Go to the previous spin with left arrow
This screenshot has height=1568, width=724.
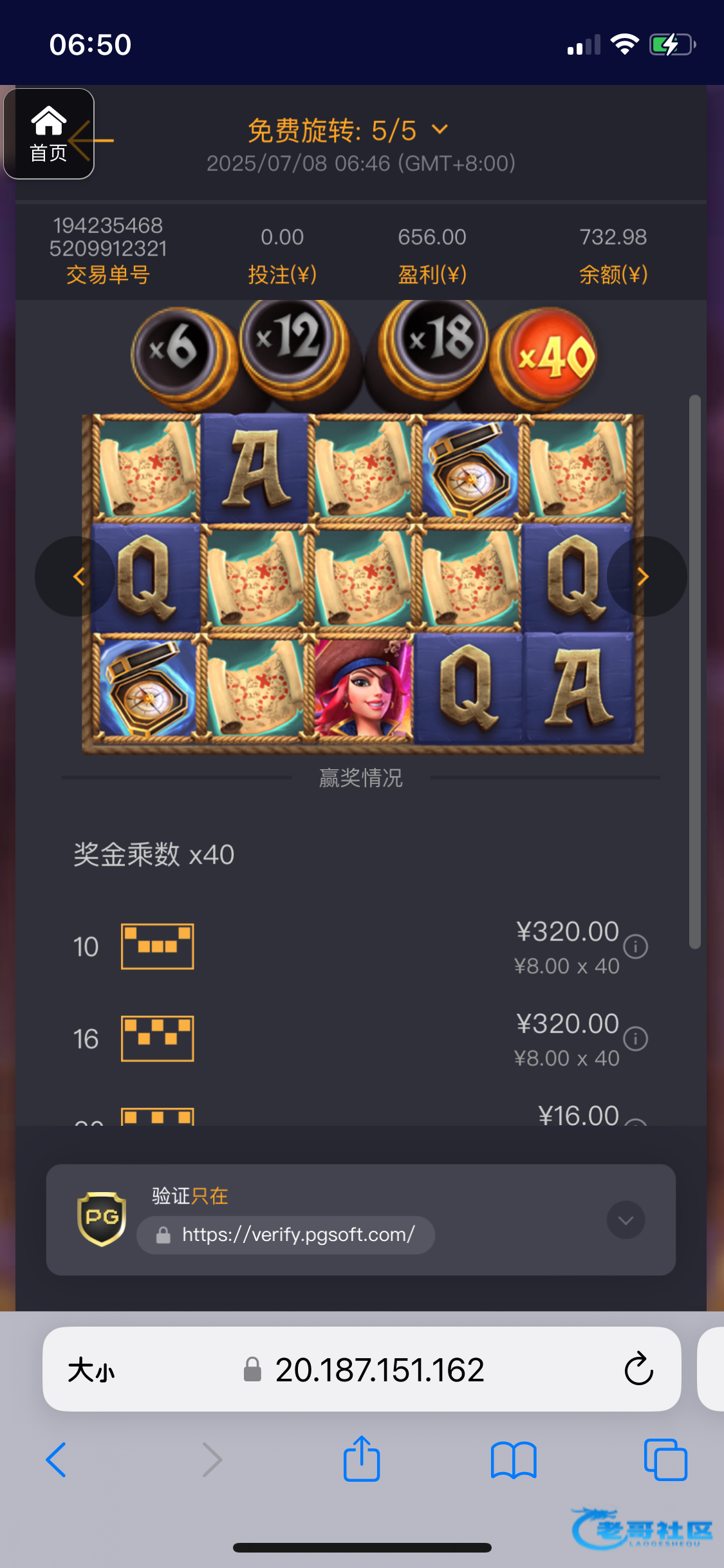point(79,576)
